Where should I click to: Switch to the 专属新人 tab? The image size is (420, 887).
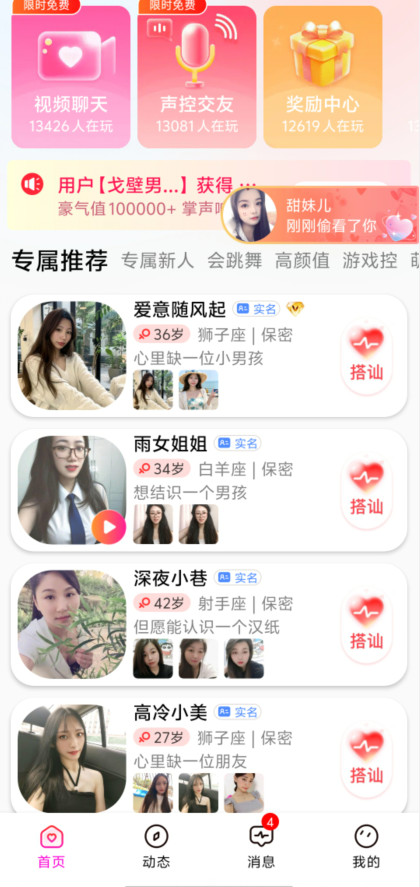point(157,261)
